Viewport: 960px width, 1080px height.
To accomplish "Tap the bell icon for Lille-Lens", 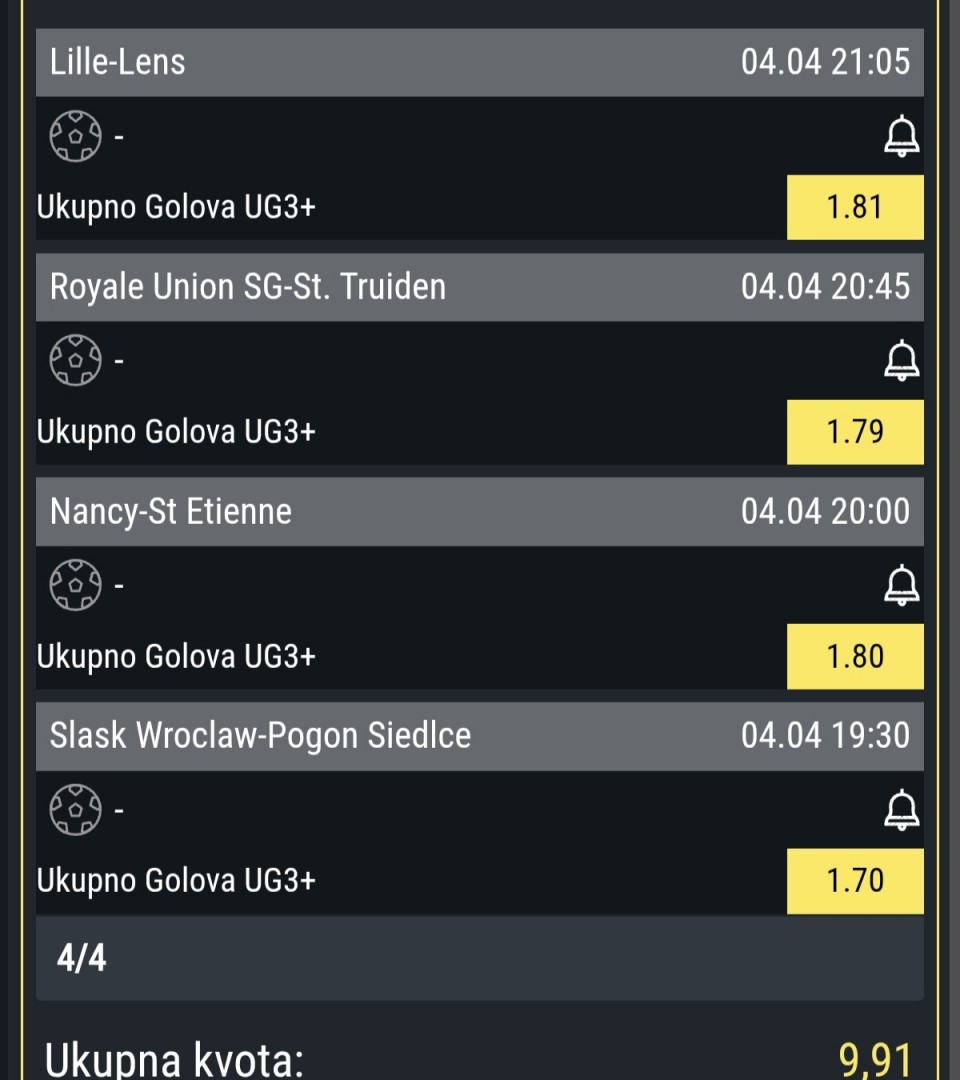I will coord(901,136).
